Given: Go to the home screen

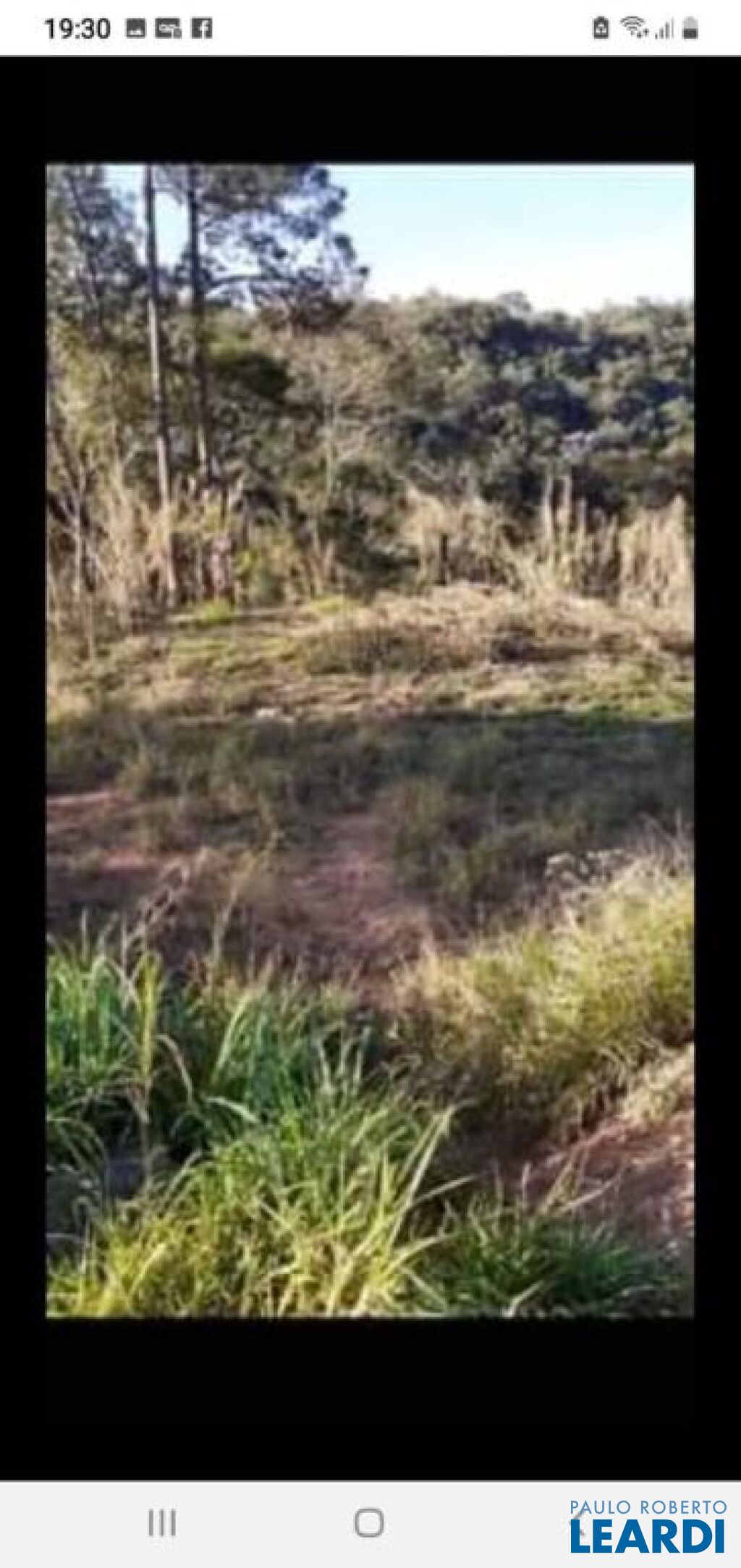Looking at the screenshot, I should (x=369, y=1522).
